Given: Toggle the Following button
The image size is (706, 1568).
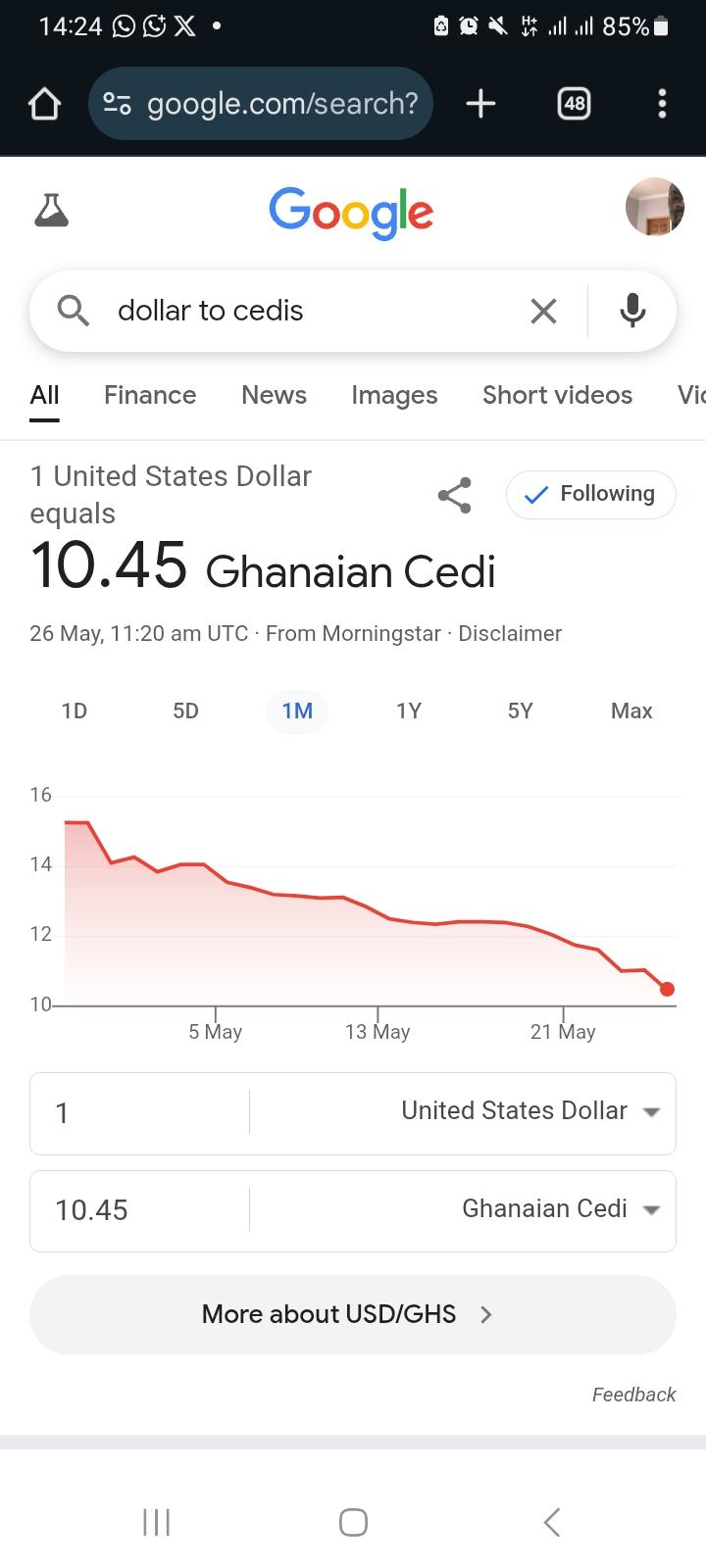Looking at the screenshot, I should [x=591, y=494].
